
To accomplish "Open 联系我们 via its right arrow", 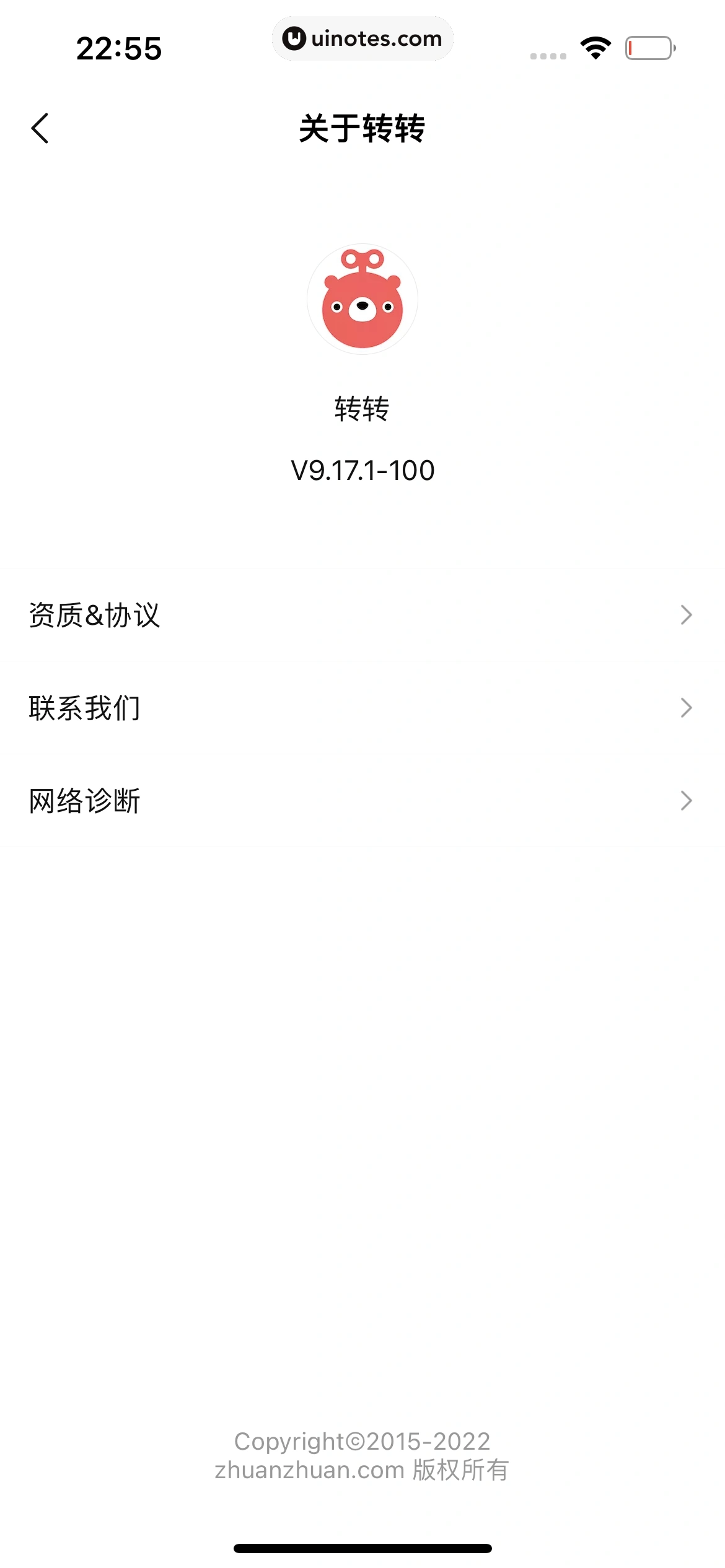I will (x=685, y=707).
